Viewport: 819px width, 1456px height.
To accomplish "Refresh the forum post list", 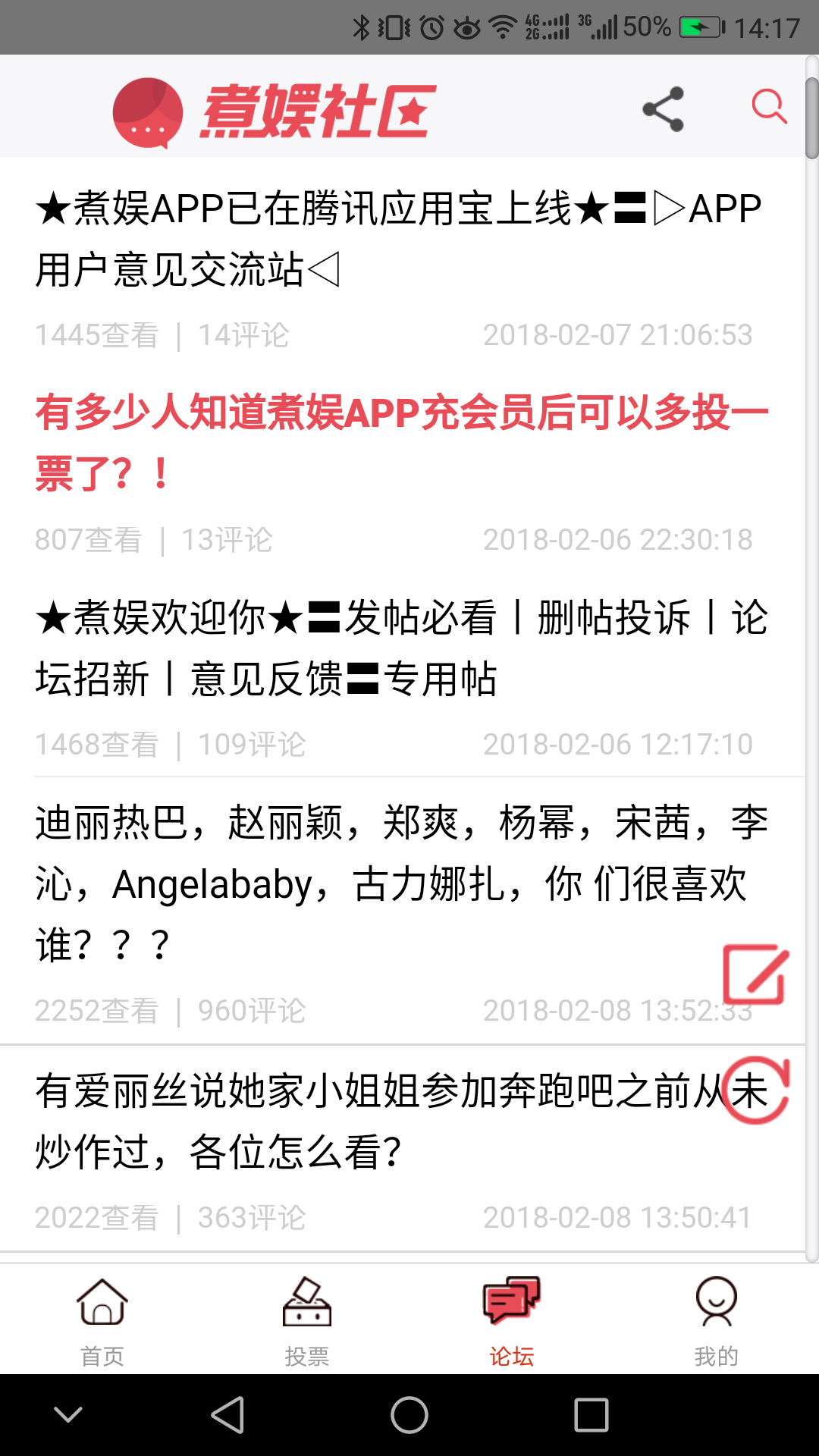I will coord(756,1090).
